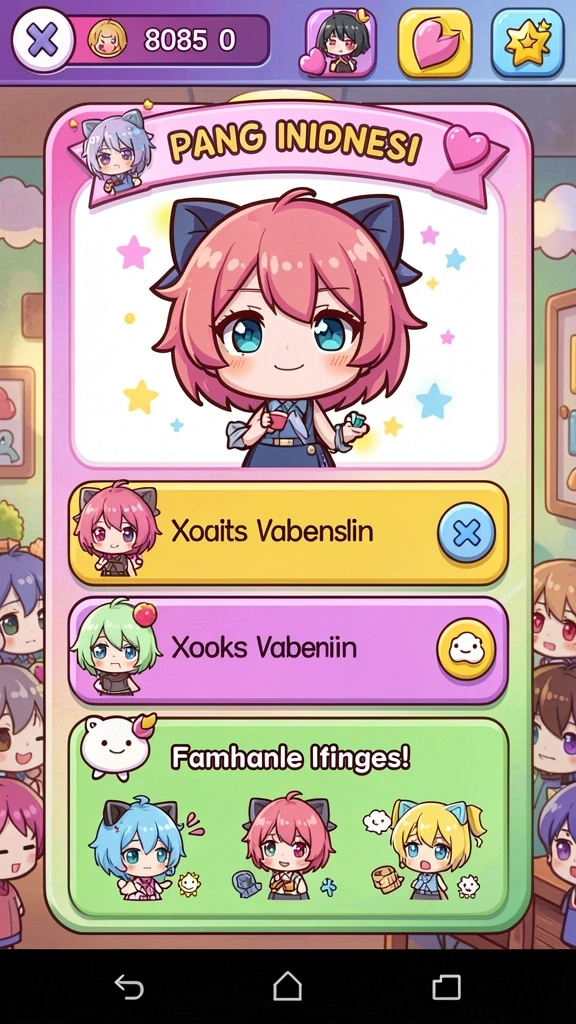Viewport: 576px width, 1024px height.
Task: Go to the home screen
Action: tap(287, 986)
